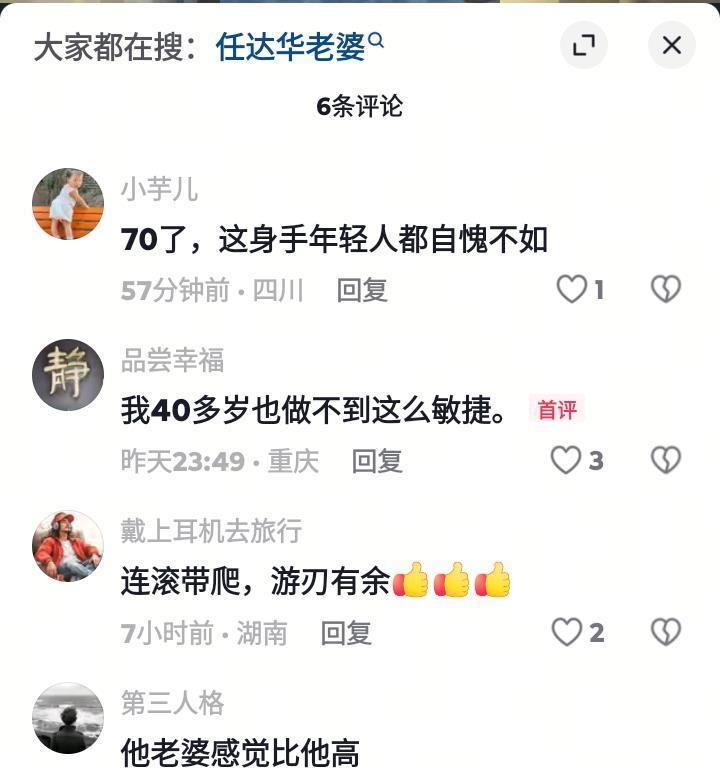Open 小芋儿's profile avatar
The image size is (720, 772).
(68, 204)
